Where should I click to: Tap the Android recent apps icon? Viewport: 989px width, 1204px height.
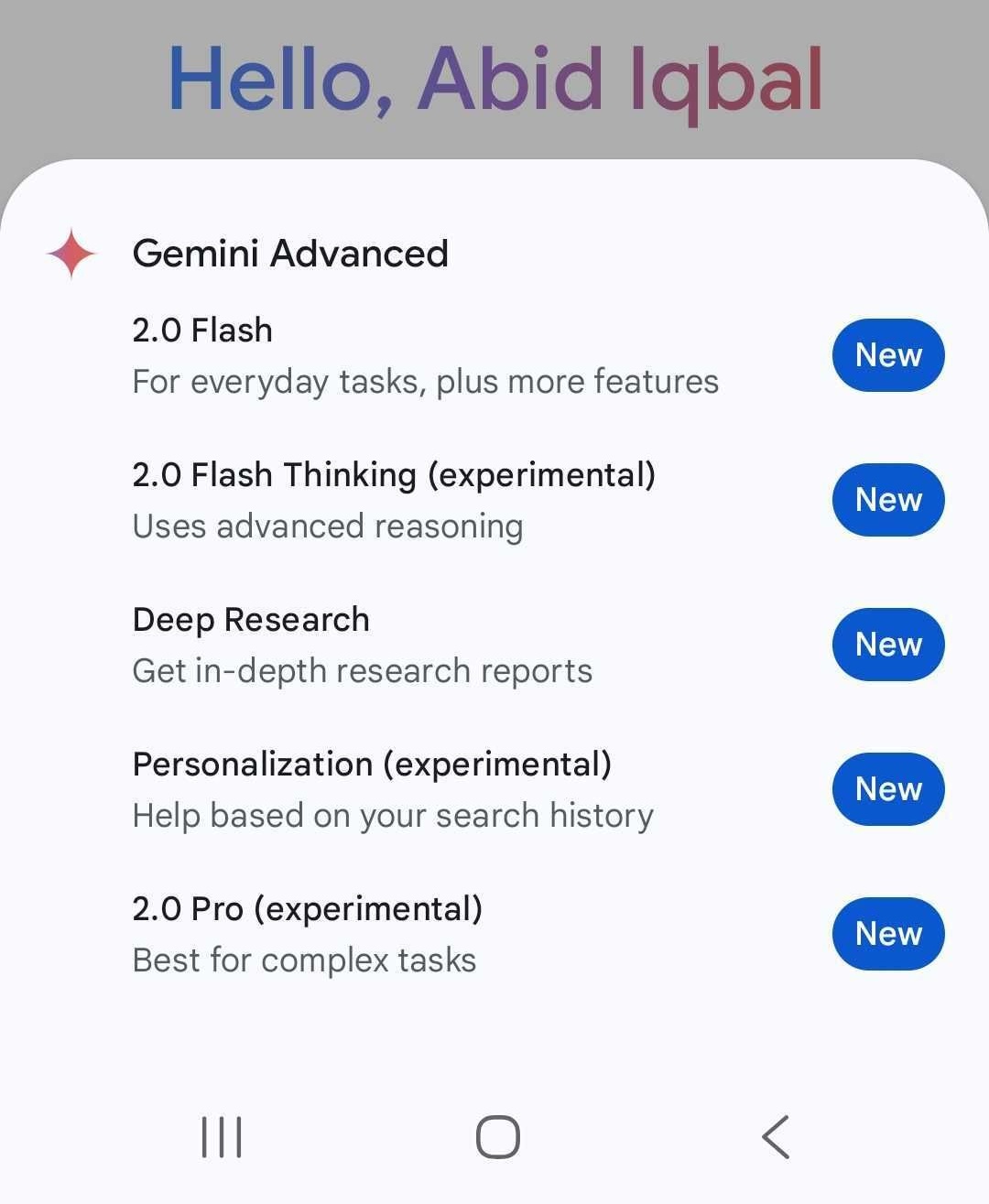223,1138
